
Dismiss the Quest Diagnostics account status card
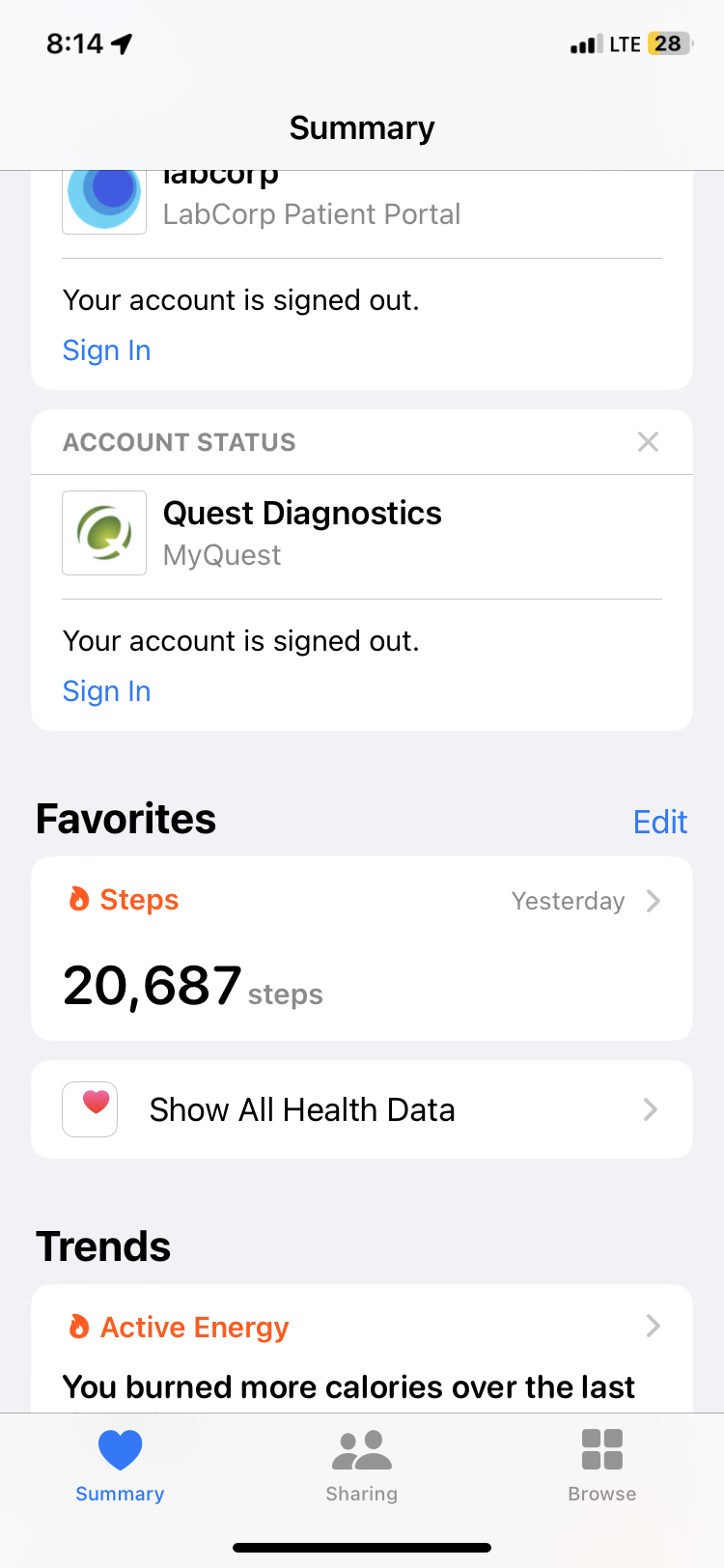pos(648,442)
